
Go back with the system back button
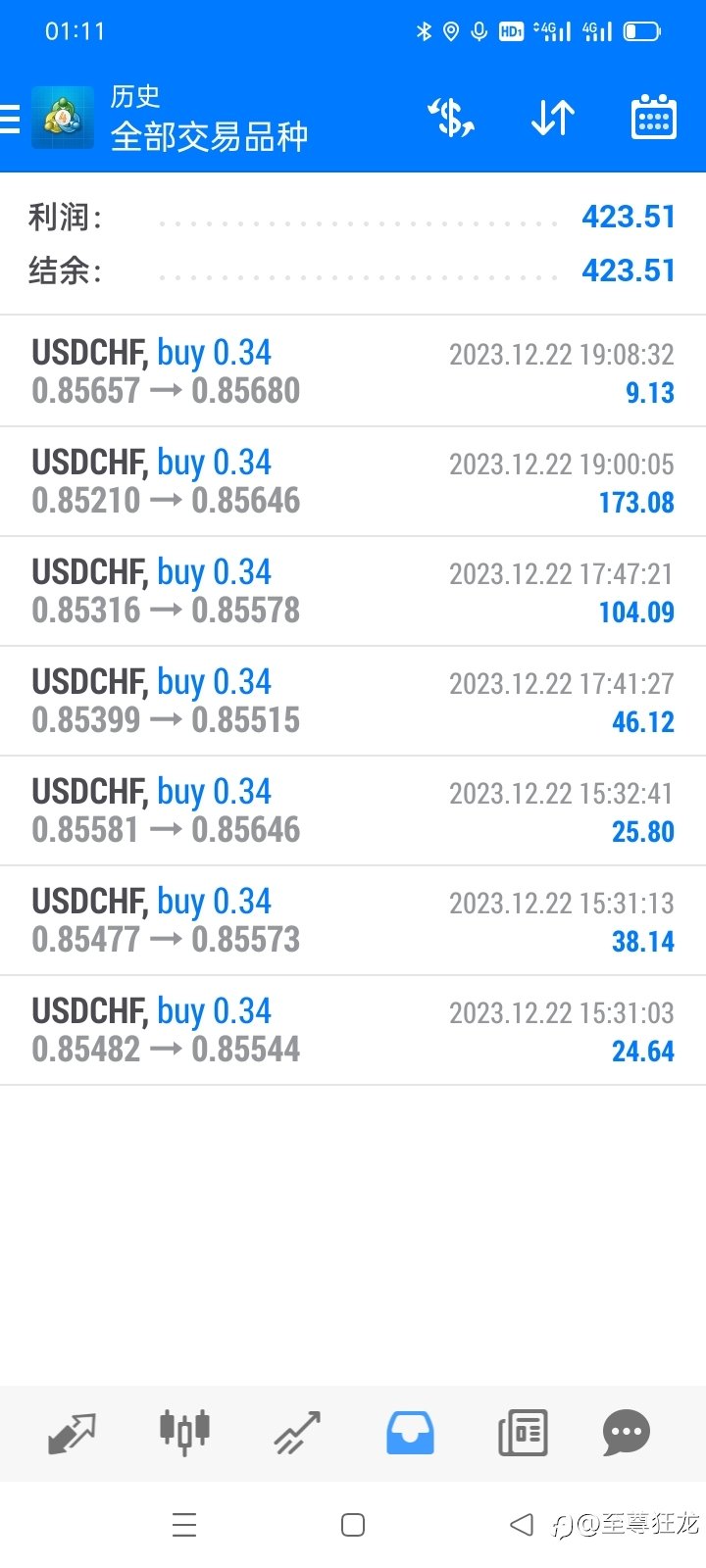522,1524
